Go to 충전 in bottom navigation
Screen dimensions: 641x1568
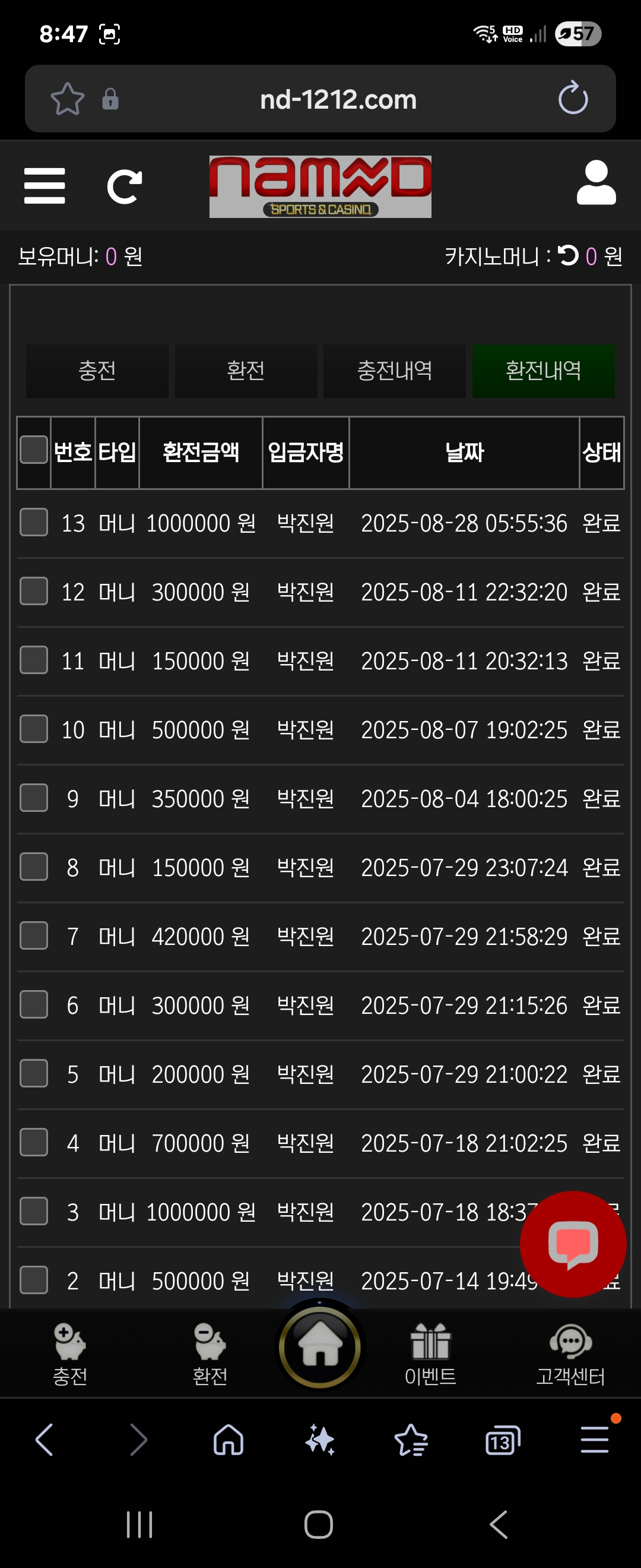[x=70, y=1354]
